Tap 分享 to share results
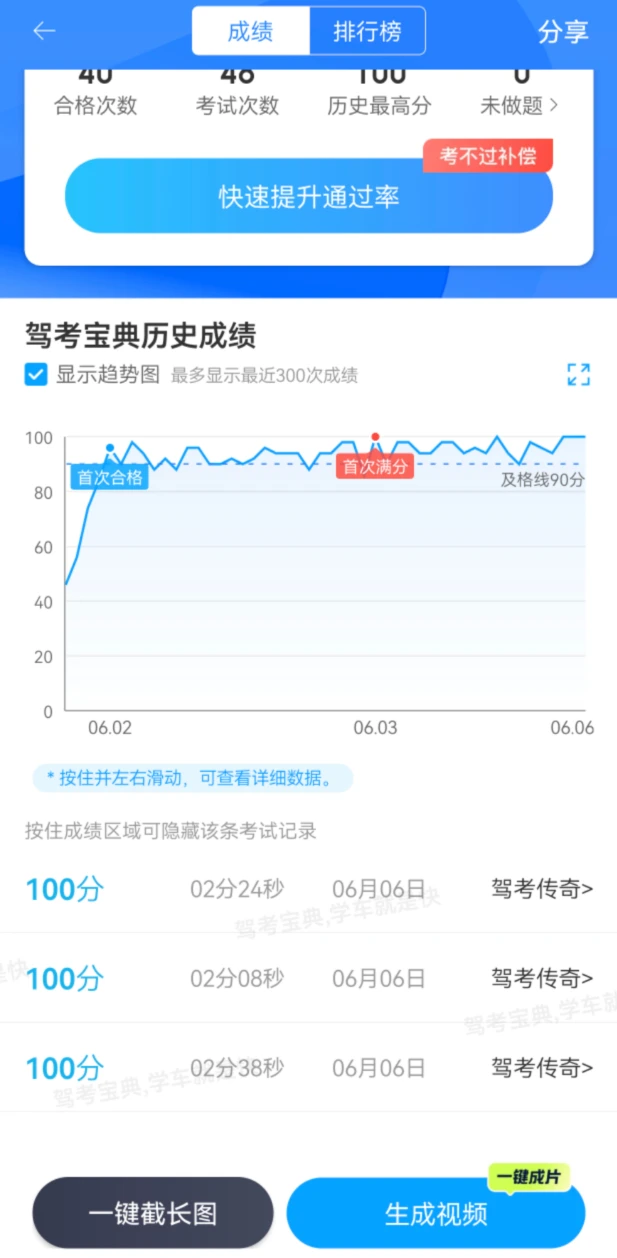617x1258 pixels. pyautogui.click(x=563, y=32)
